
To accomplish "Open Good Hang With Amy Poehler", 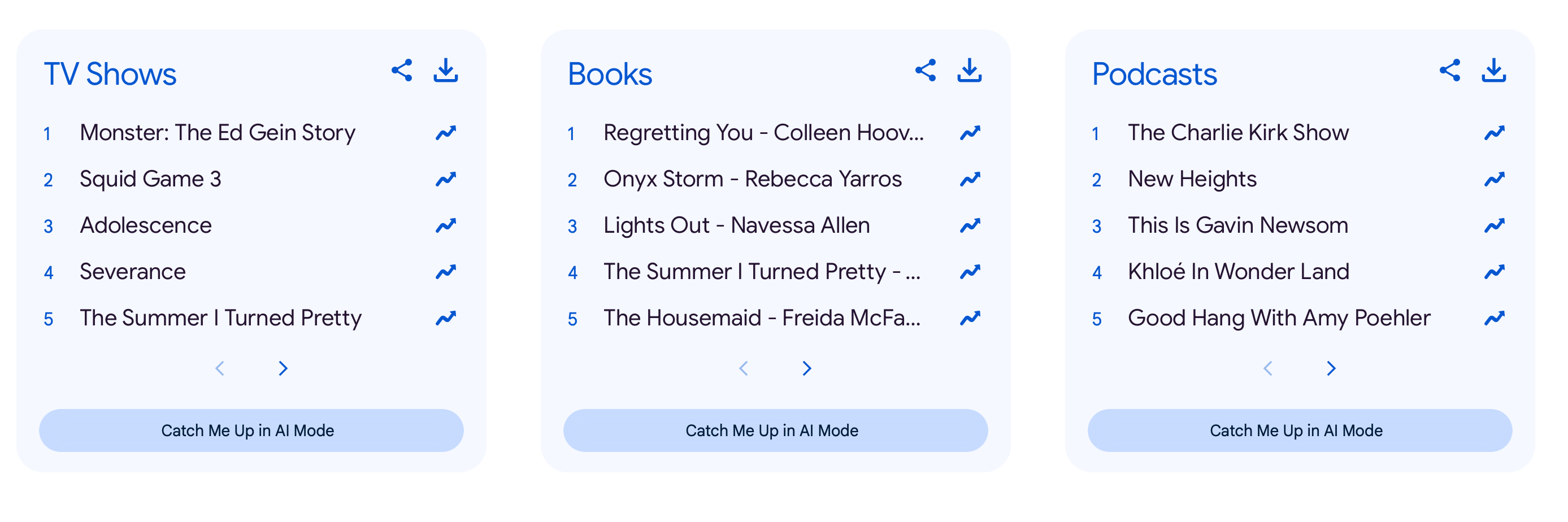I will (x=1279, y=317).
